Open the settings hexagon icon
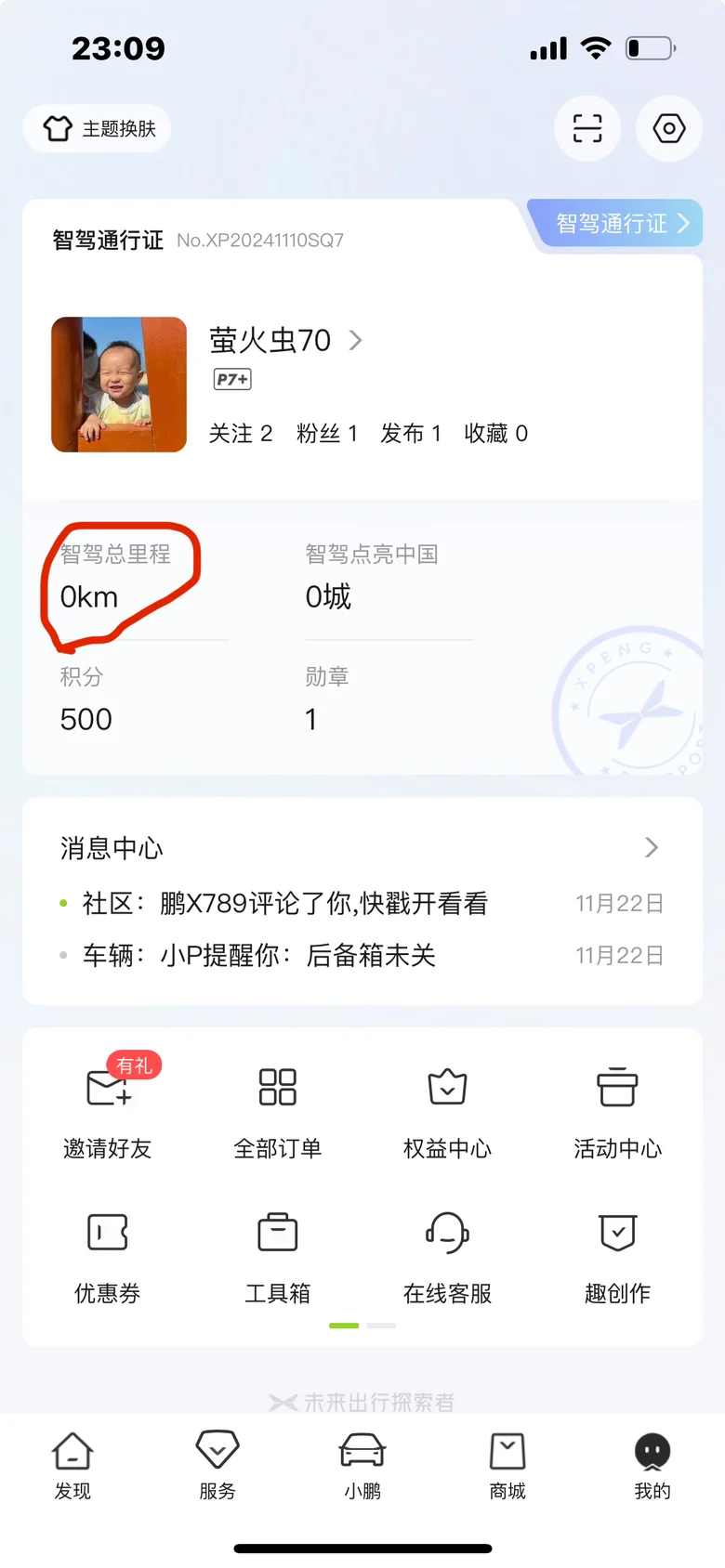 pyautogui.click(x=668, y=128)
